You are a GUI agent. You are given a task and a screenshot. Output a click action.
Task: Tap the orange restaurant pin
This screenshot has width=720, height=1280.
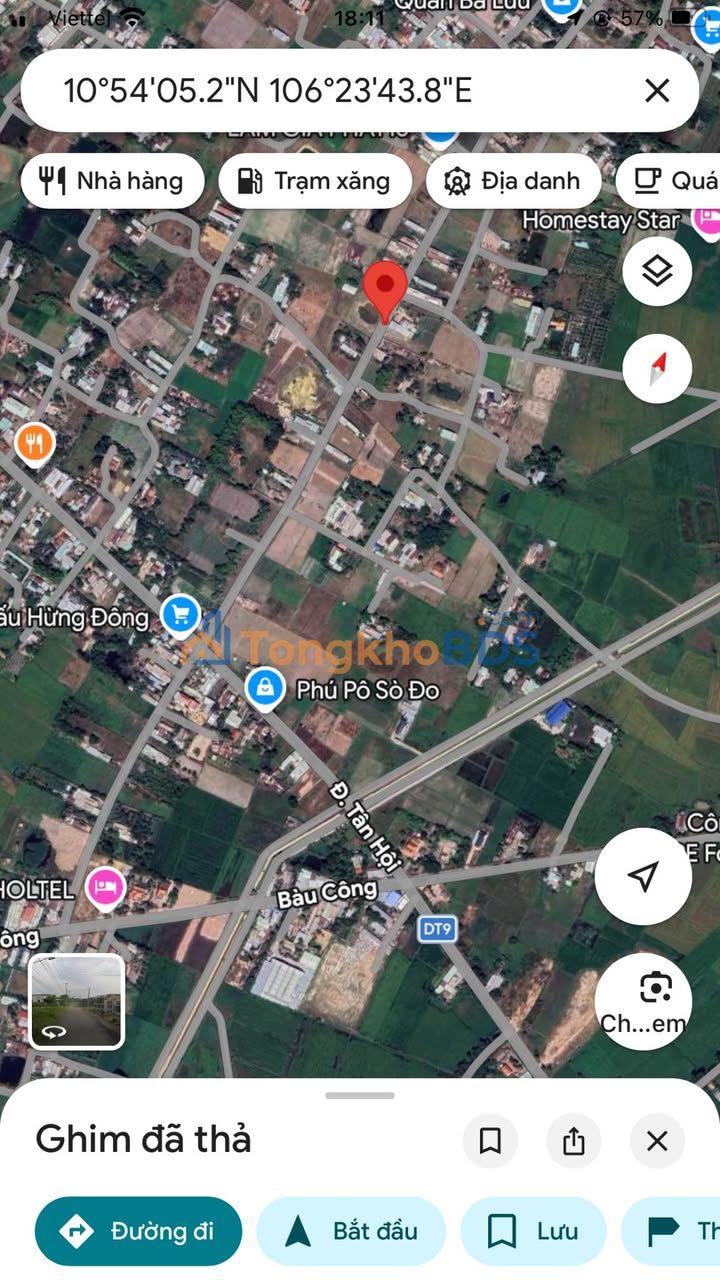35,442
